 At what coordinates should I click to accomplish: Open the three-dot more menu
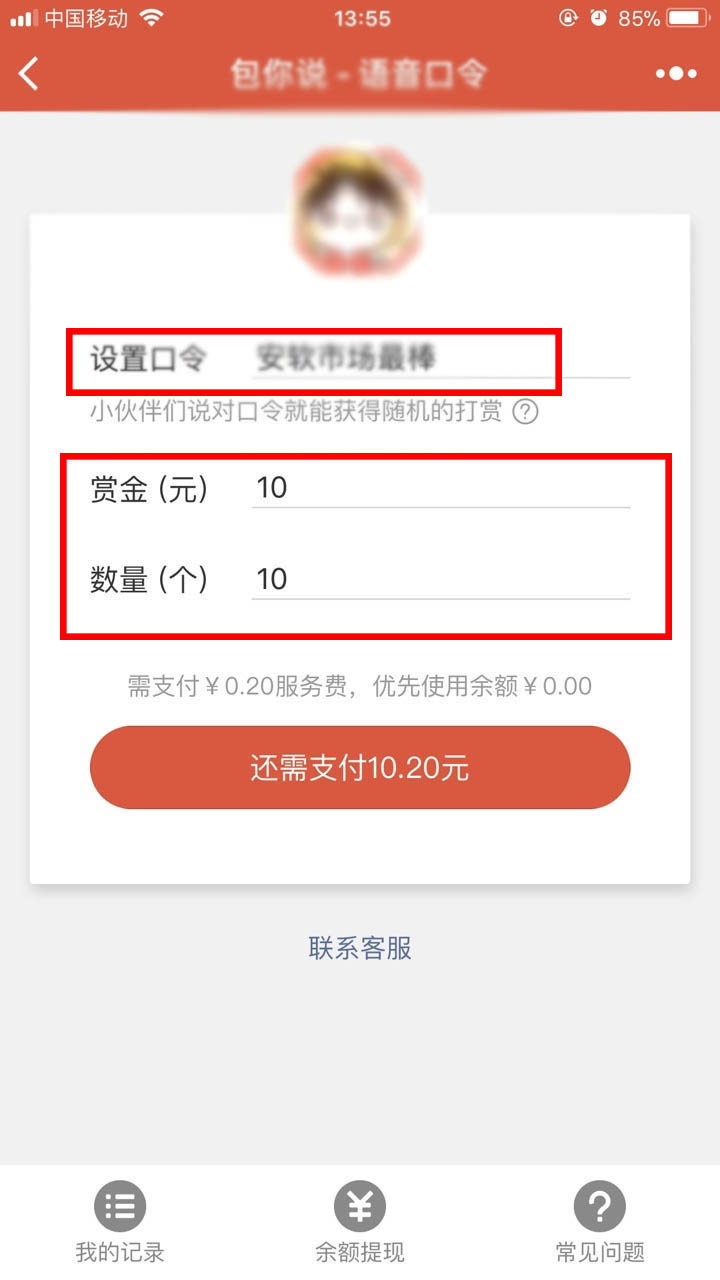coord(676,73)
